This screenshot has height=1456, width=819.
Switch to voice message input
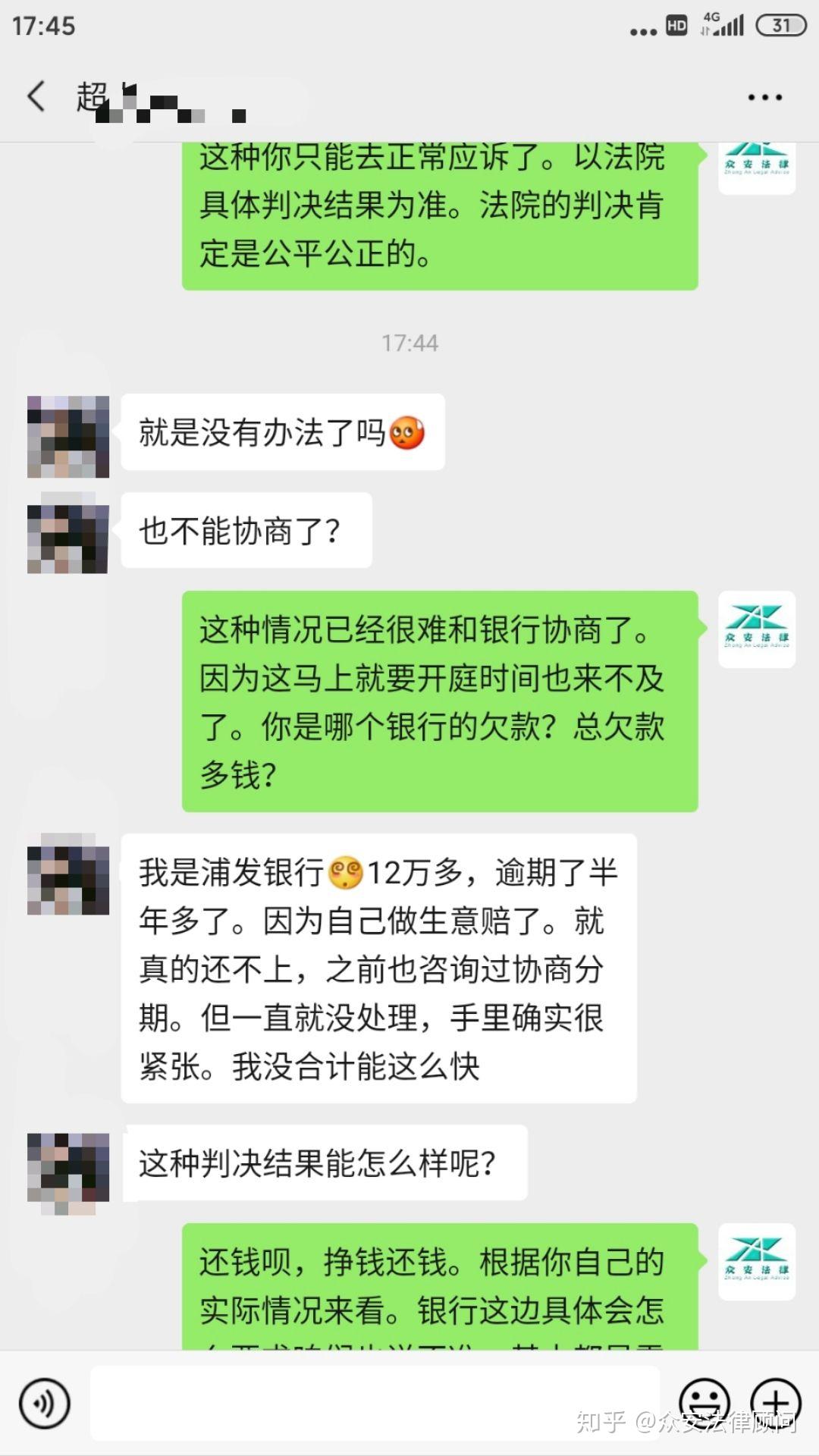pyautogui.click(x=45, y=1404)
